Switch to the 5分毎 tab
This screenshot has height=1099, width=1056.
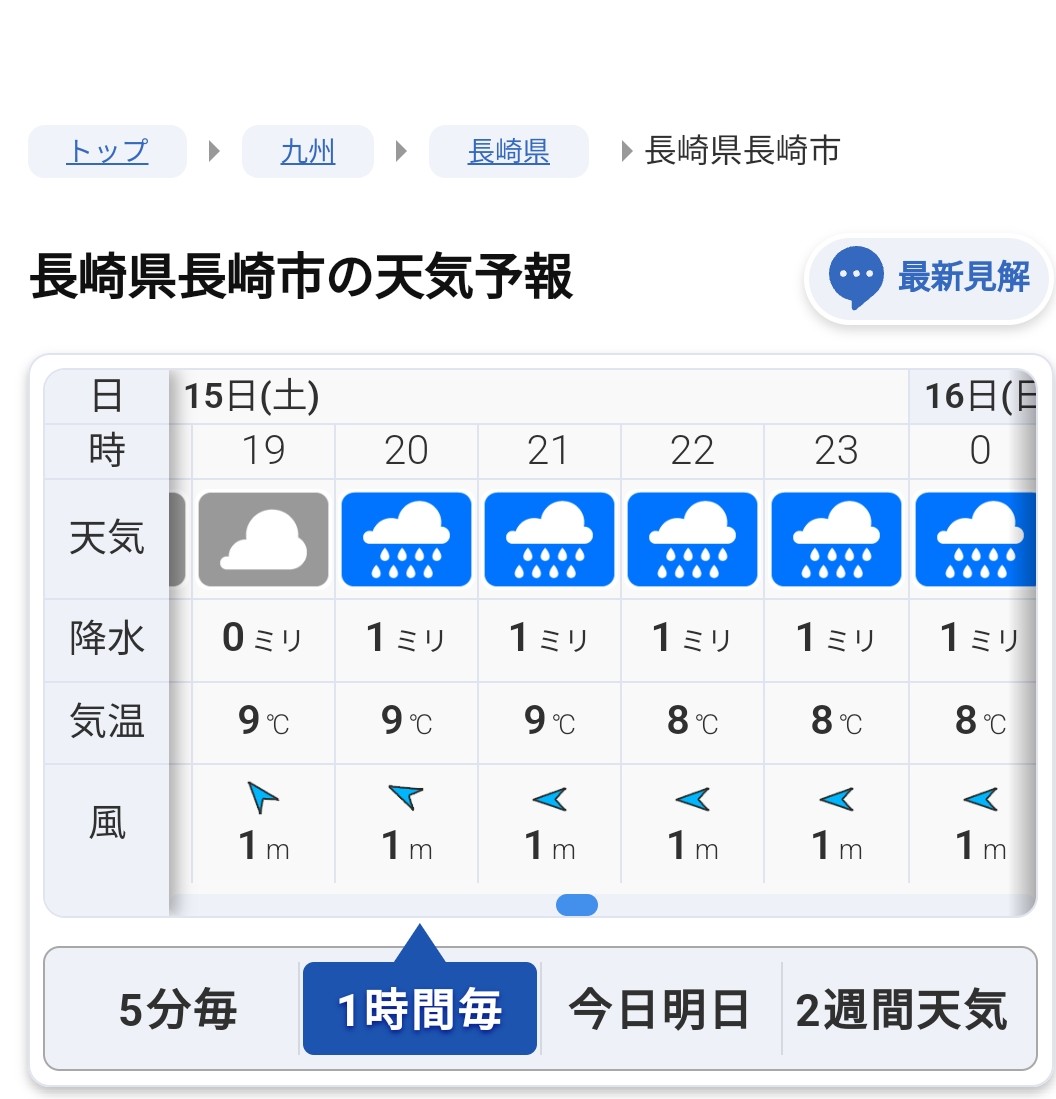[x=177, y=1010]
